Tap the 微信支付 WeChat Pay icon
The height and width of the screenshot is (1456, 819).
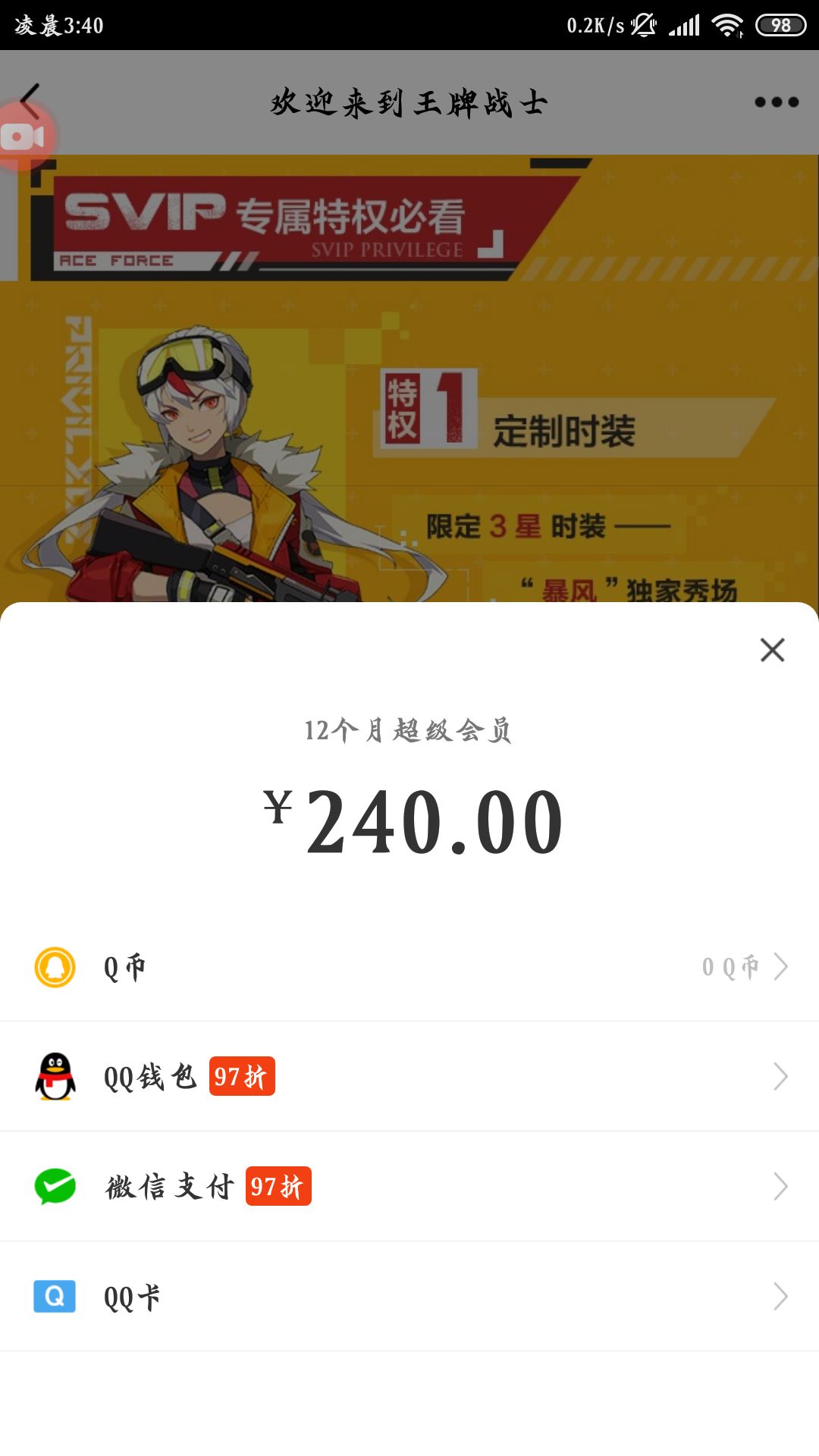[x=53, y=1188]
